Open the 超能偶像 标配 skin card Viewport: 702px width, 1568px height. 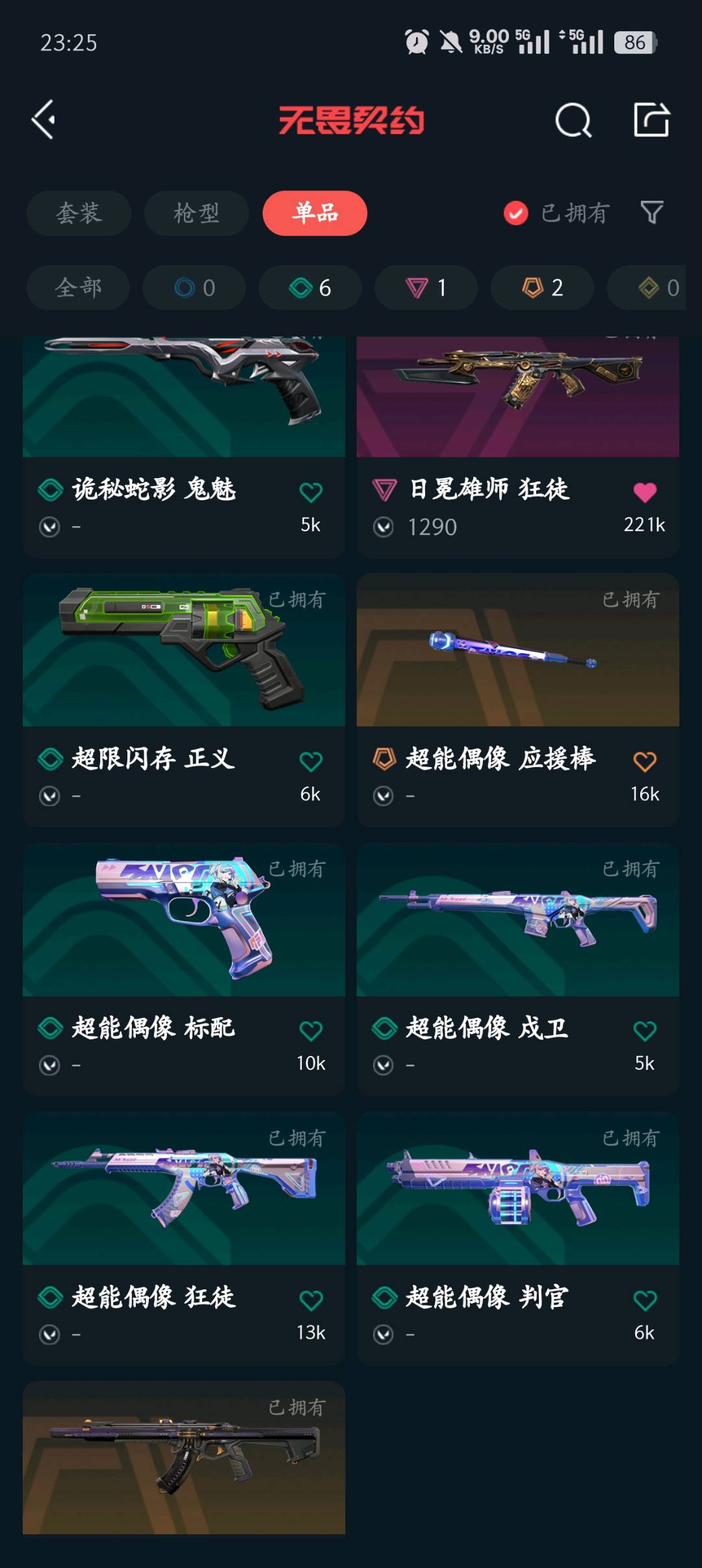click(x=184, y=948)
